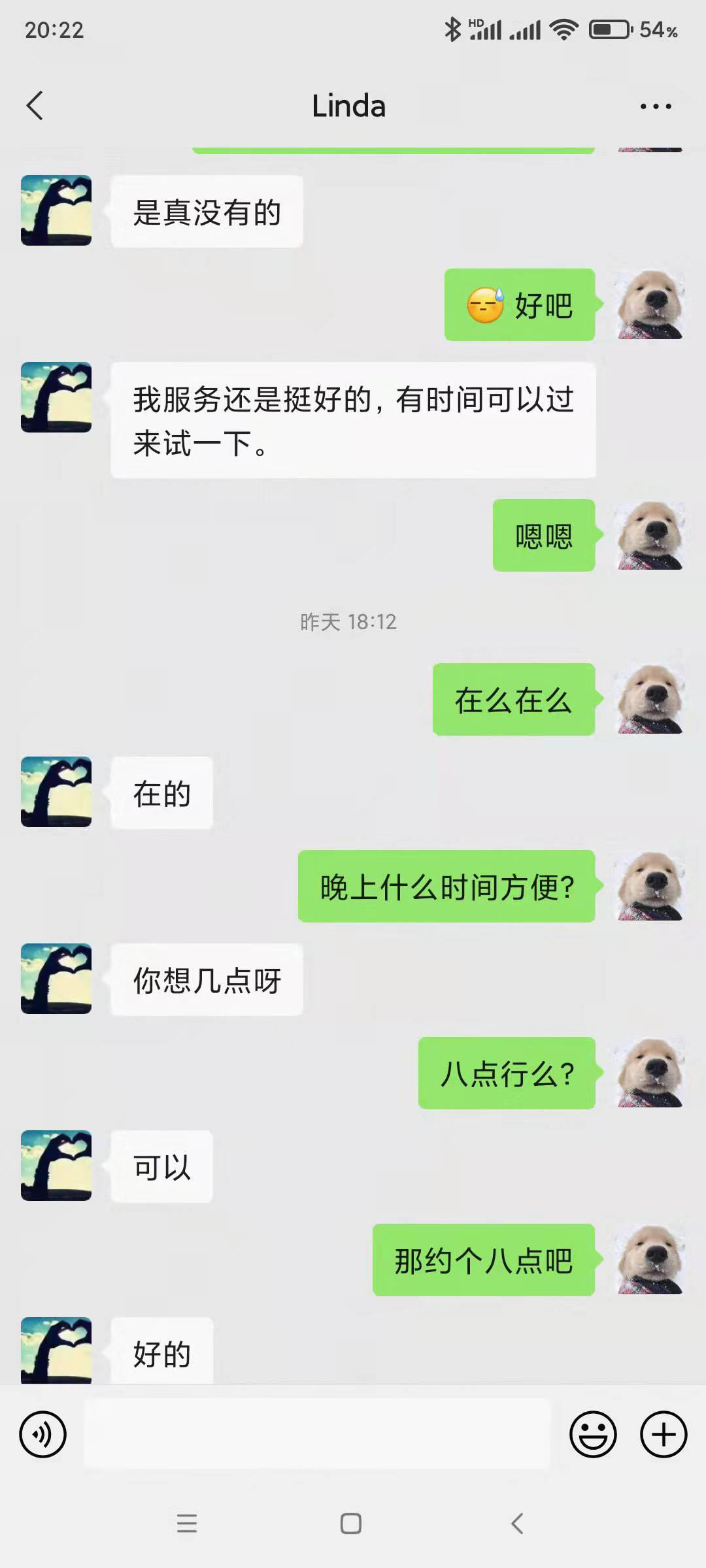The height and width of the screenshot is (1568, 706).
Task: Open the system recent apps menu
Action: click(x=187, y=1524)
